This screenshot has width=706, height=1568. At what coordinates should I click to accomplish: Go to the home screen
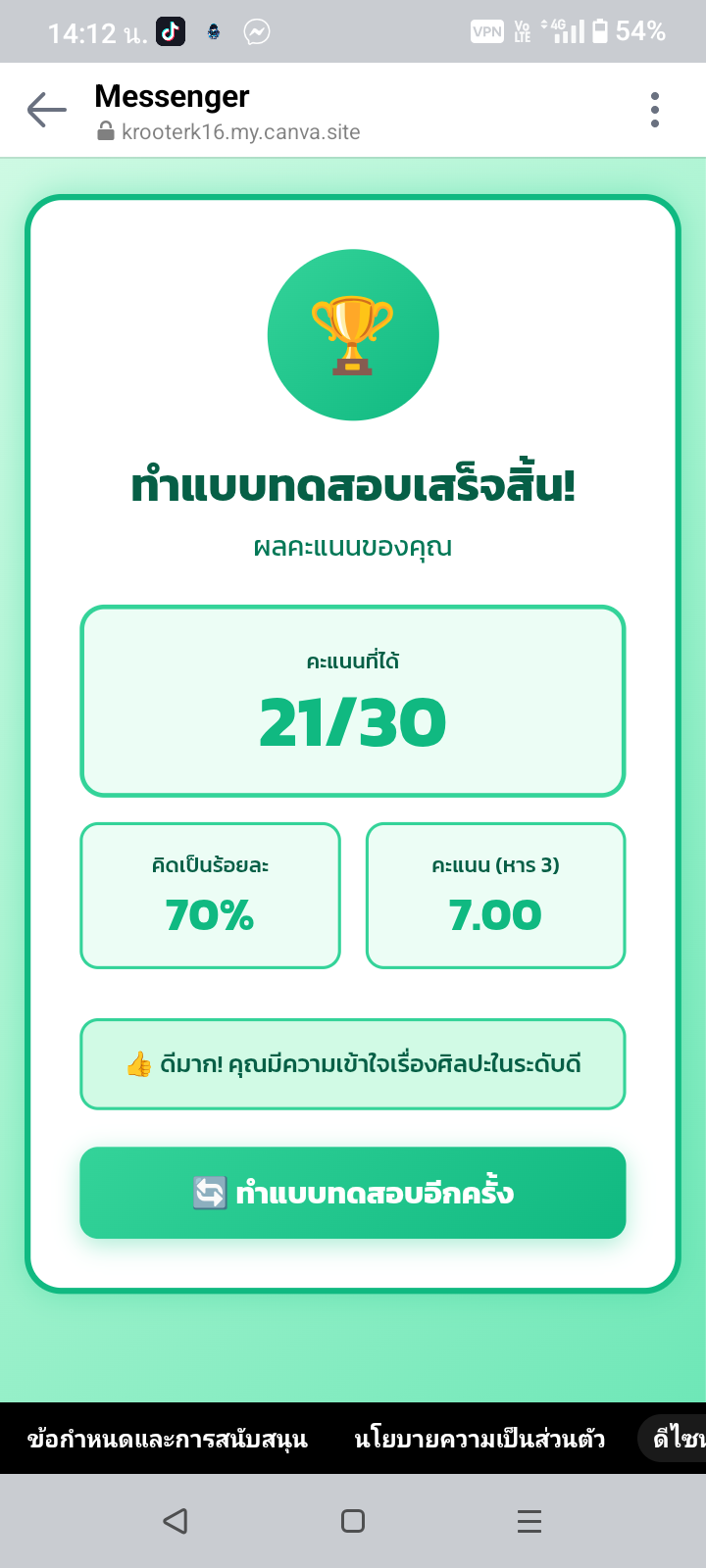point(353,1521)
